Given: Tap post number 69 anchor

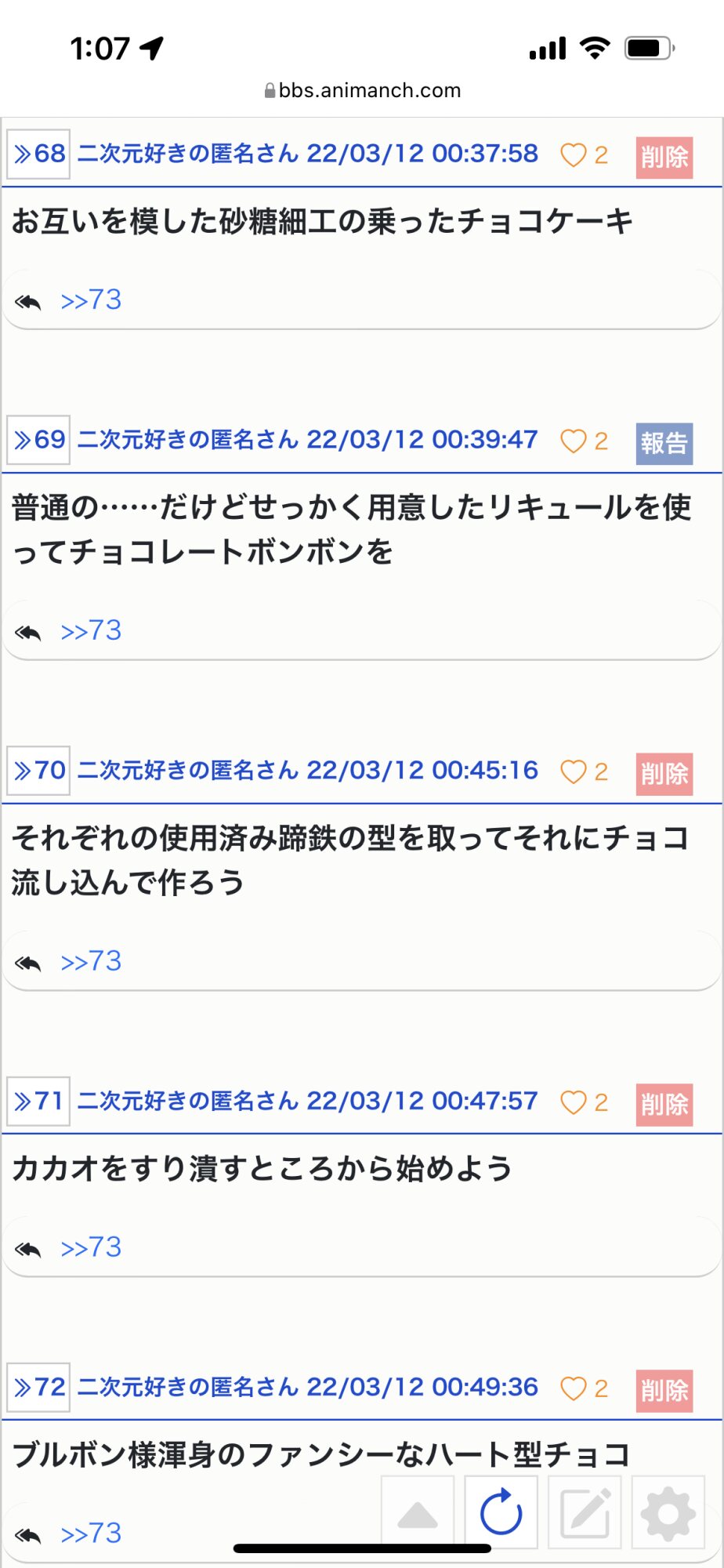Looking at the screenshot, I should [39, 440].
